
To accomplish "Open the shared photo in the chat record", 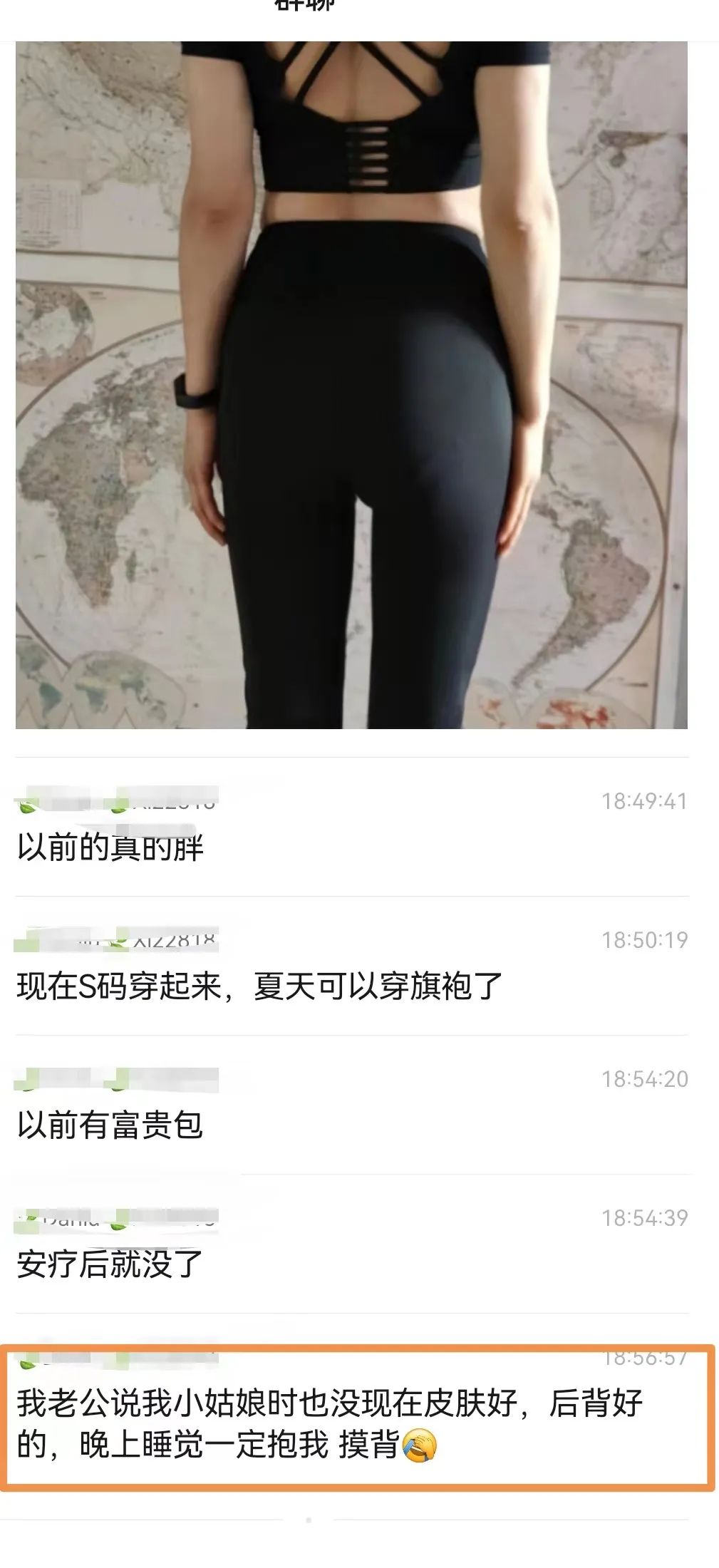I will pos(351,385).
